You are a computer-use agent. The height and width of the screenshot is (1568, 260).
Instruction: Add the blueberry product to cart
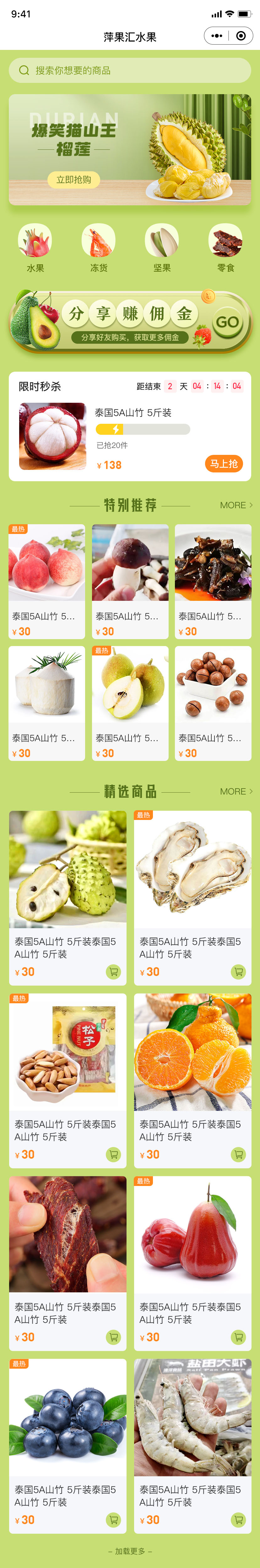pos(113,1519)
